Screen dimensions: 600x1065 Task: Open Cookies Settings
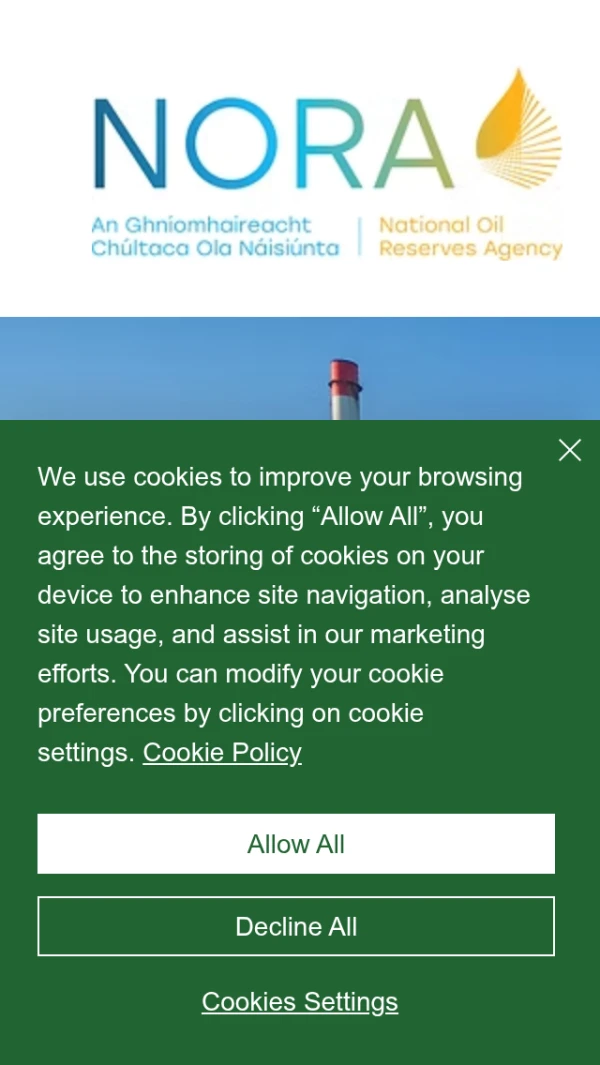[x=300, y=1001]
